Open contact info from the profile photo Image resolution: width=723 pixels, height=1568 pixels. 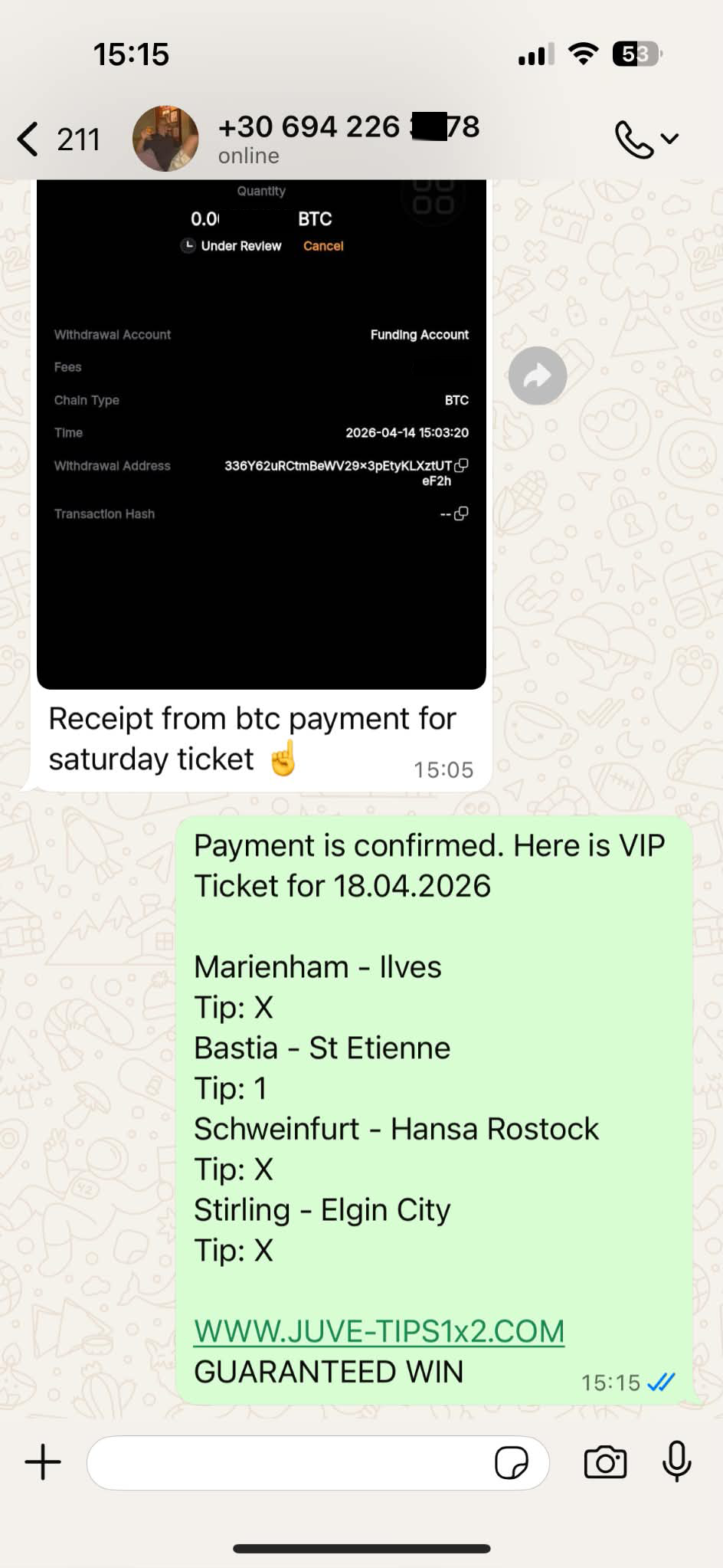click(x=165, y=139)
